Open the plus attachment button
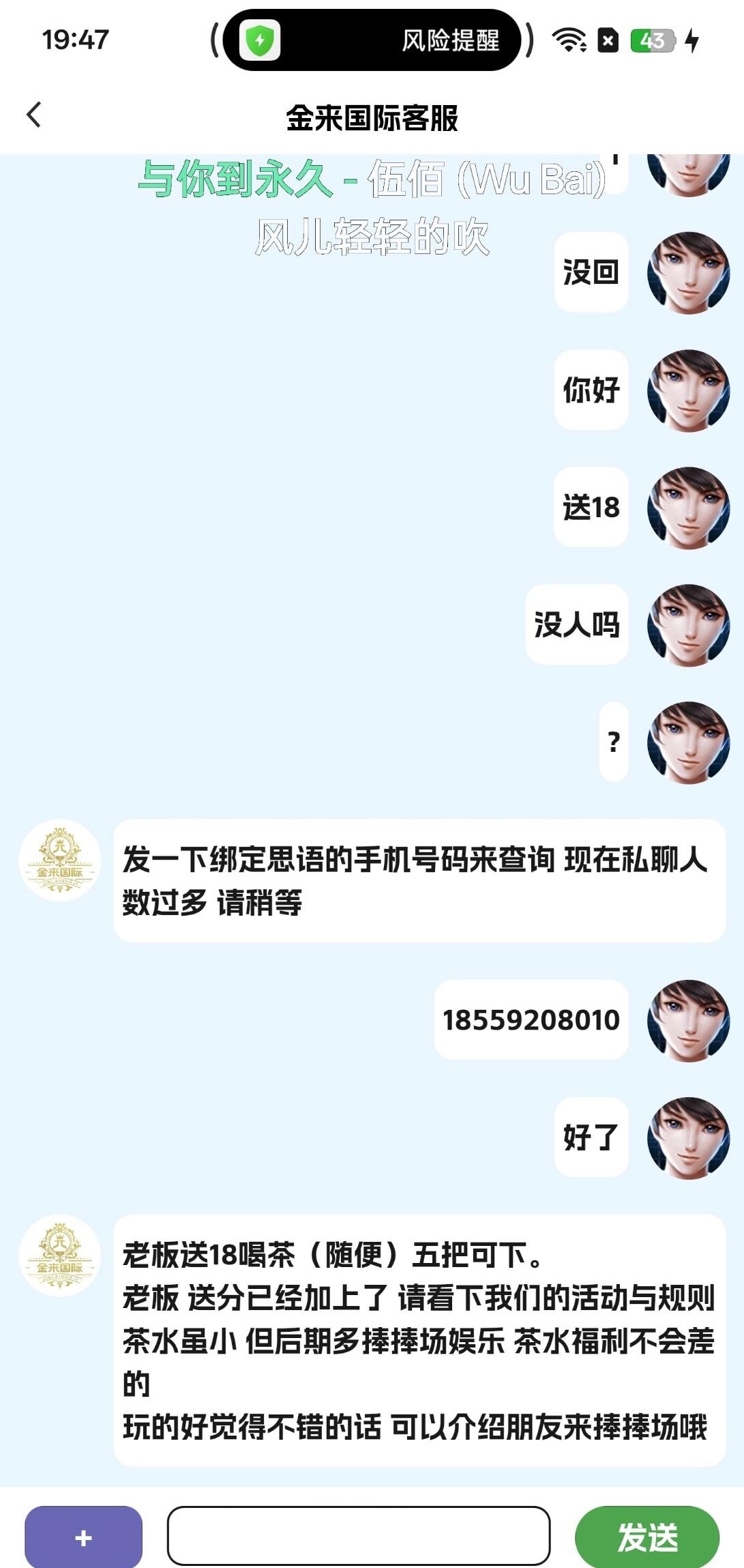744x1568 pixels. (x=83, y=1537)
